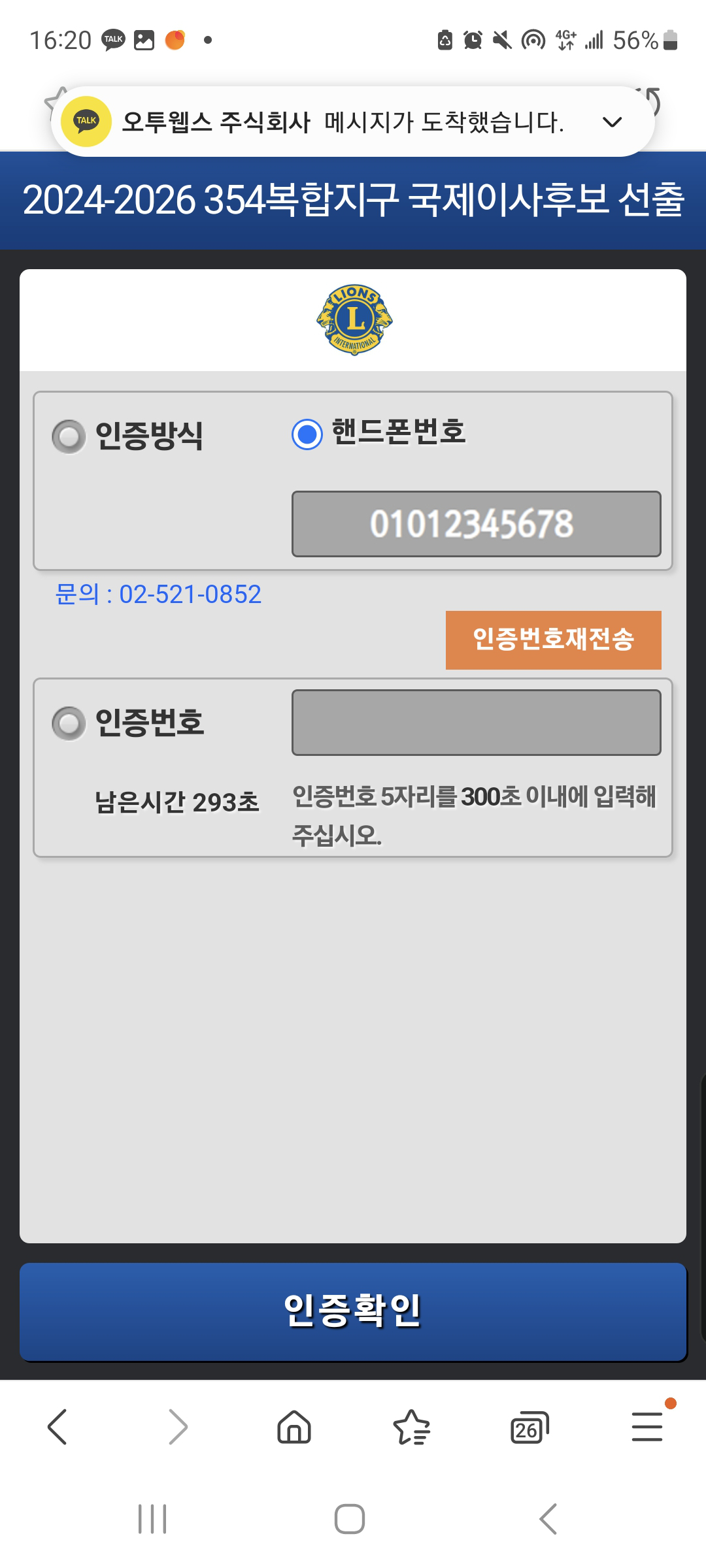Tap the phone number field 01012345678
Image resolution: width=706 pixels, height=1568 pixels.
pos(476,524)
